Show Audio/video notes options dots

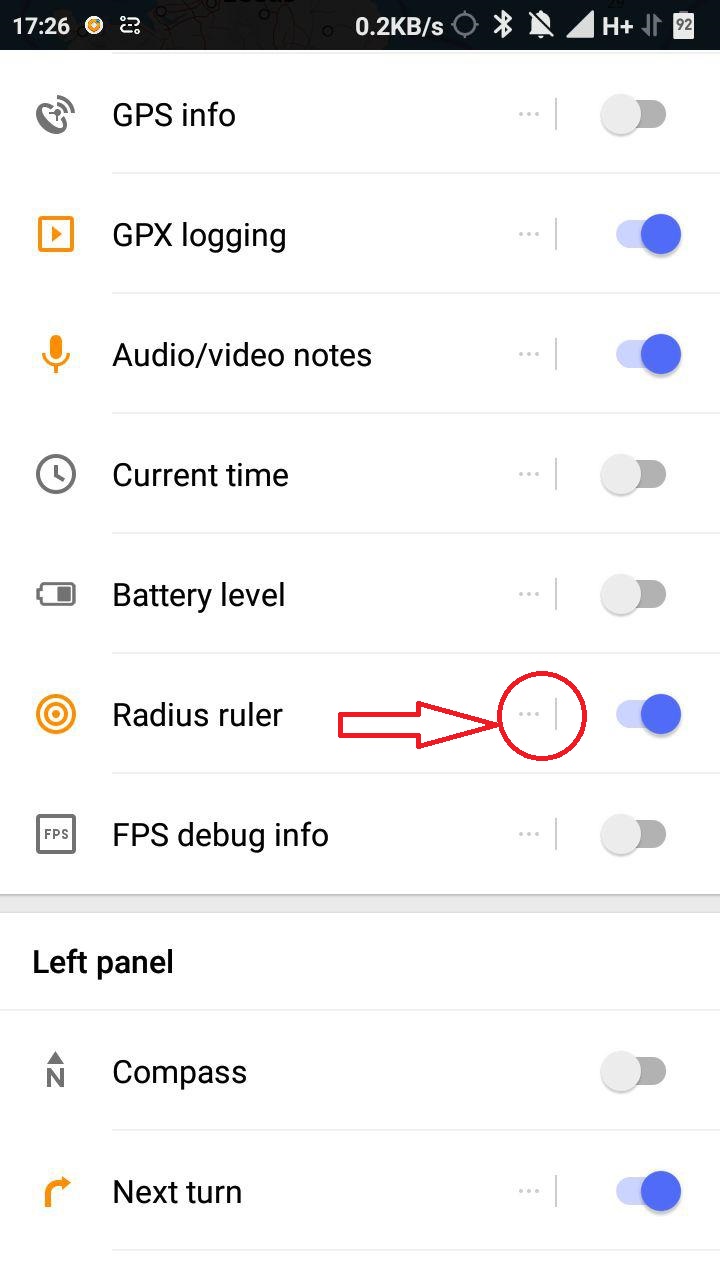click(529, 355)
